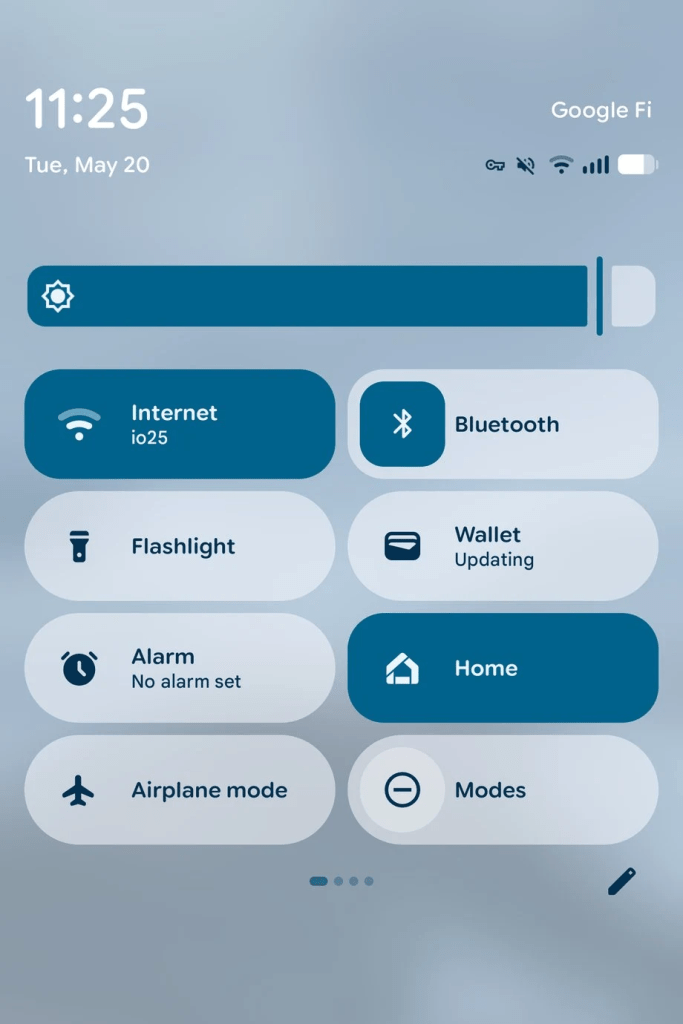Tap the quick settings page indicator dots
The width and height of the screenshot is (683, 1024).
tap(341, 881)
